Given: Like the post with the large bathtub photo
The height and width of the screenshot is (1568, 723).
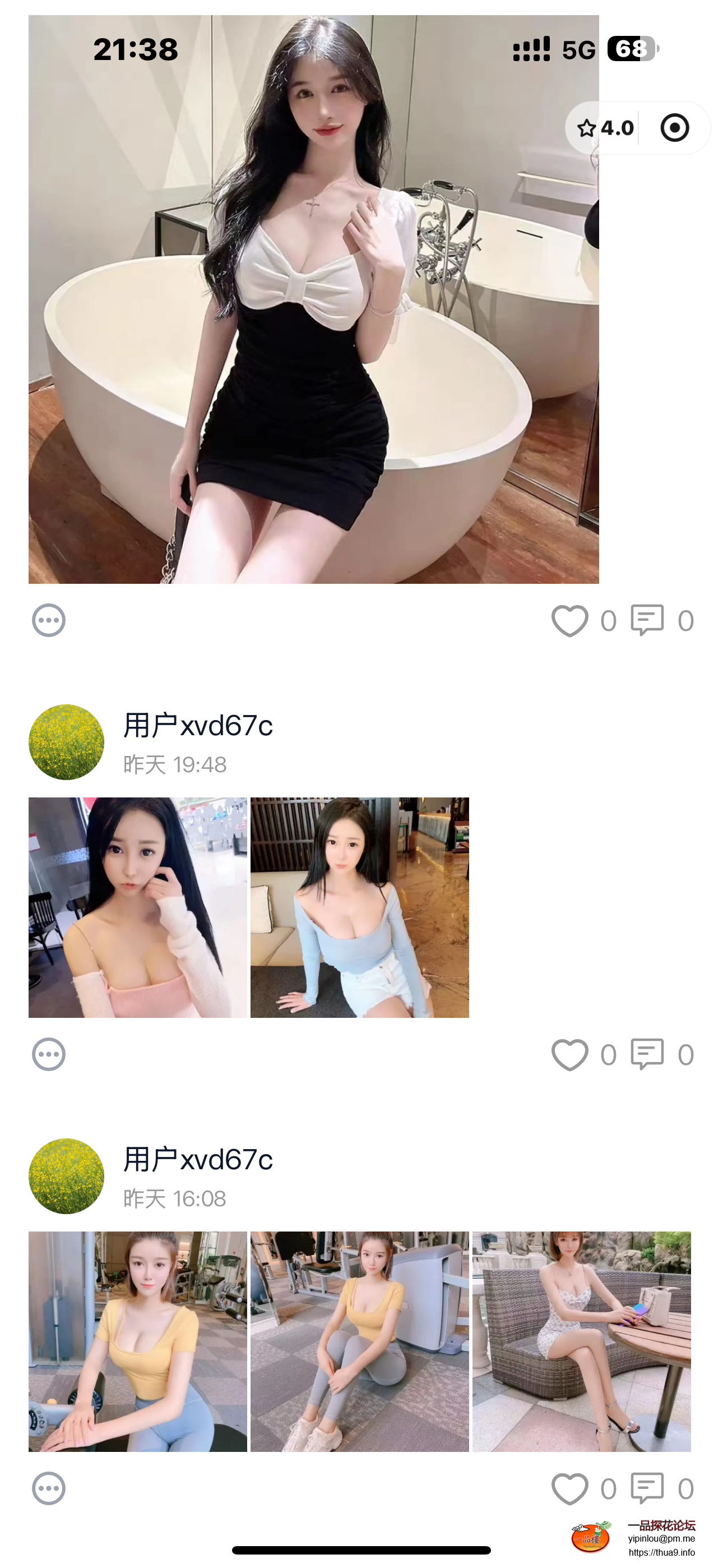Looking at the screenshot, I should tap(569, 620).
